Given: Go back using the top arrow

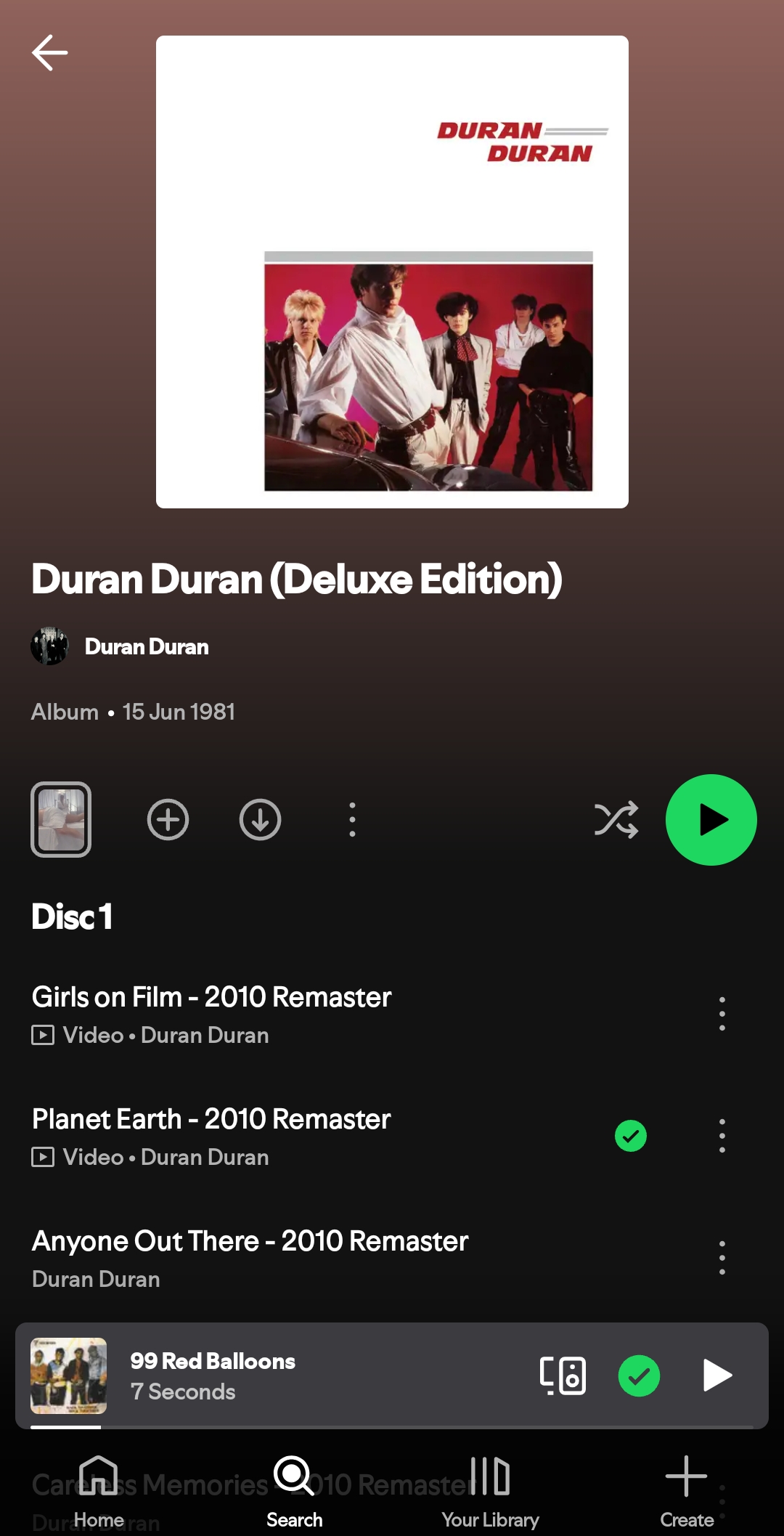Looking at the screenshot, I should [49, 52].
